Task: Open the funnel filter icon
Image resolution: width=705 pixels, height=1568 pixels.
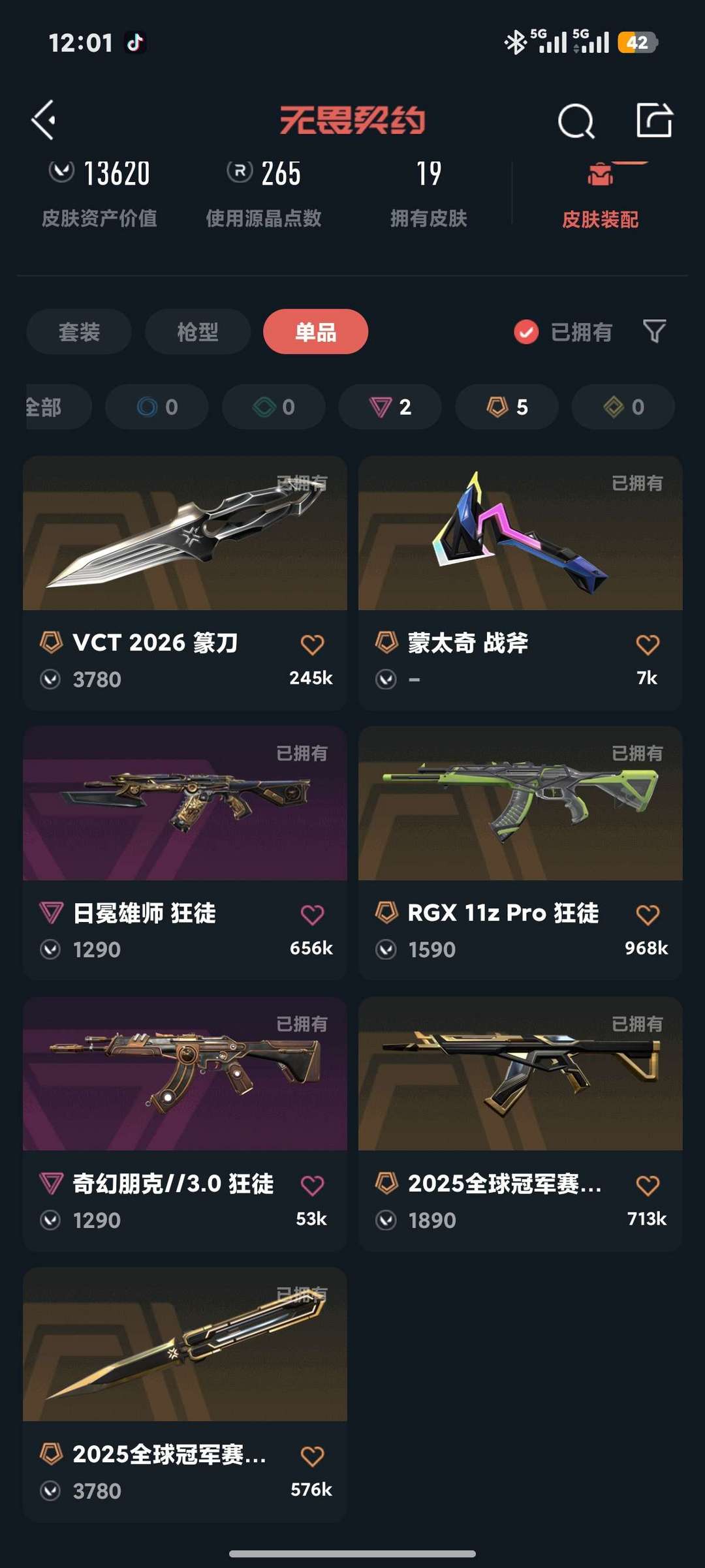Action: tap(654, 331)
